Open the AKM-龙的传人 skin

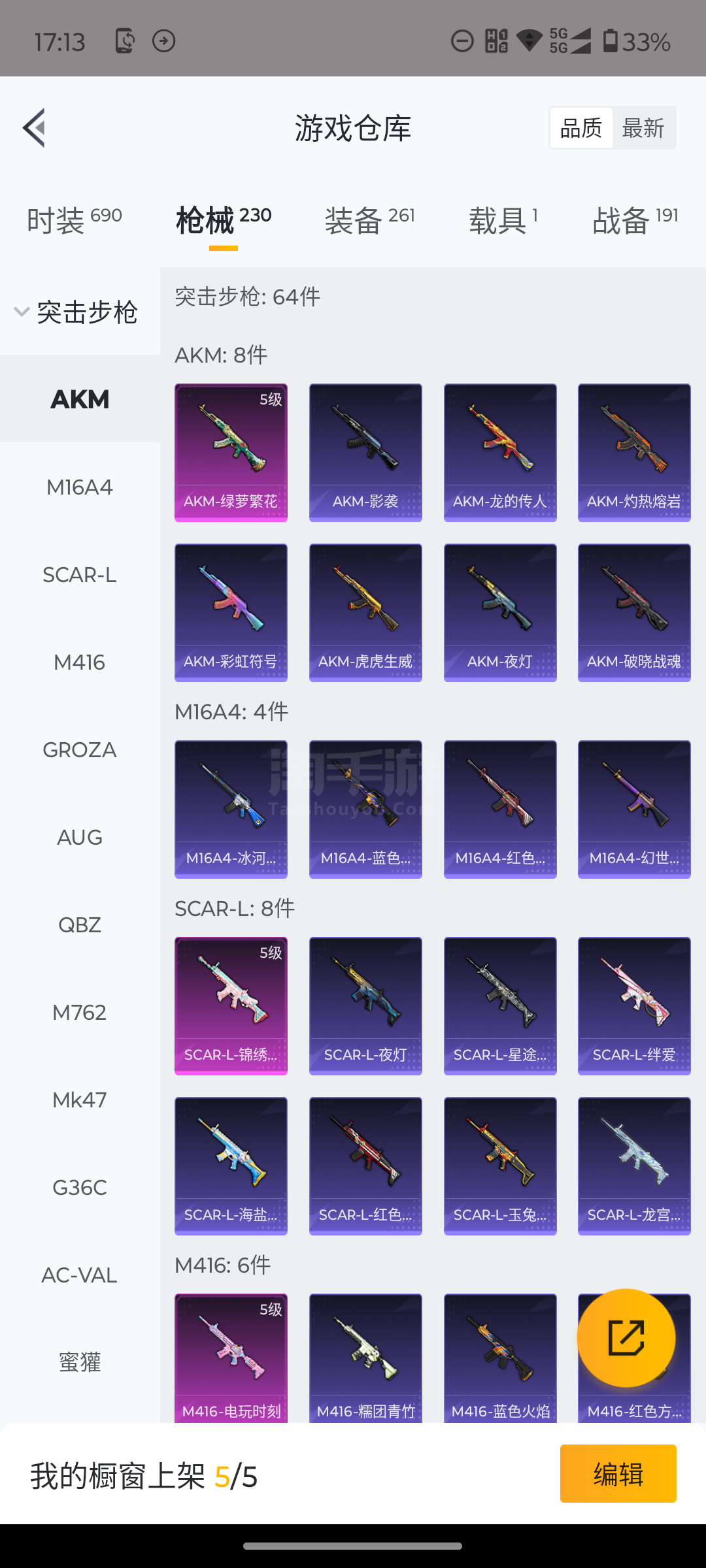point(500,453)
